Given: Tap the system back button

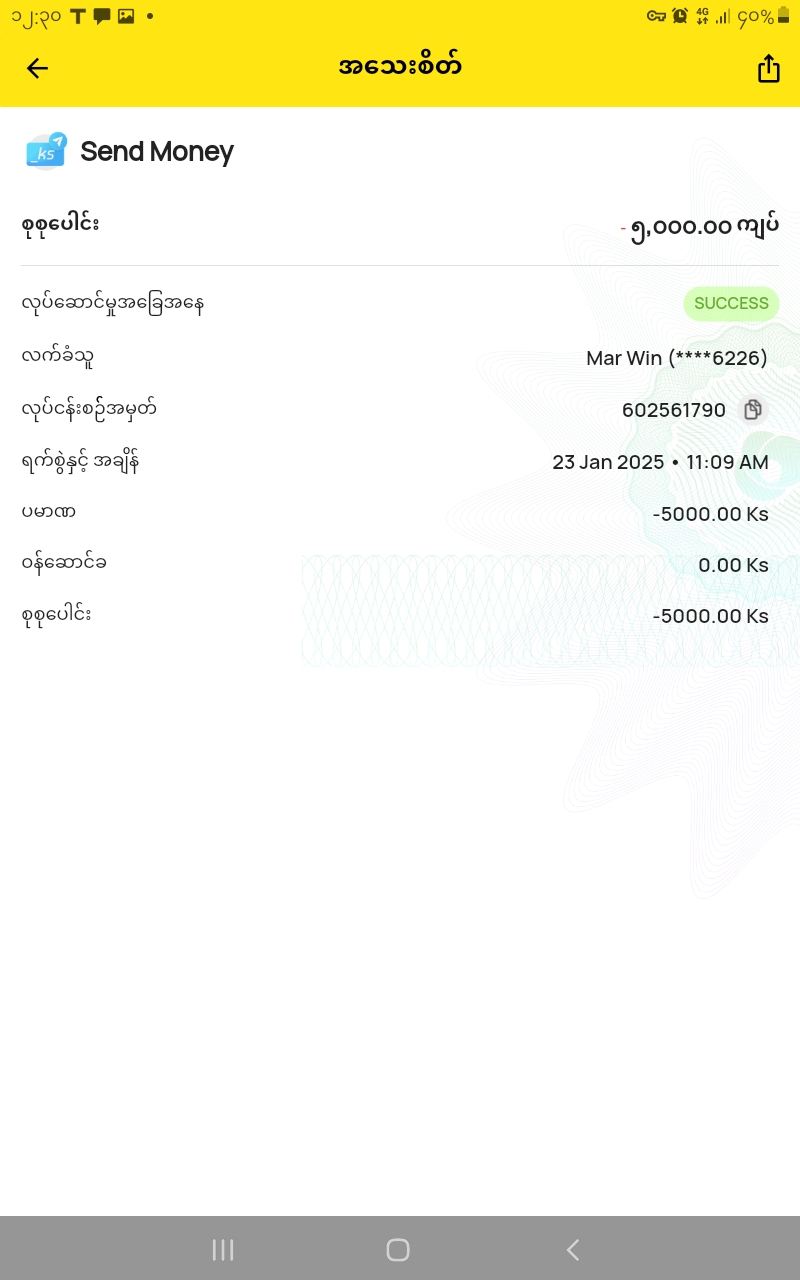Looking at the screenshot, I should pos(573,1249).
